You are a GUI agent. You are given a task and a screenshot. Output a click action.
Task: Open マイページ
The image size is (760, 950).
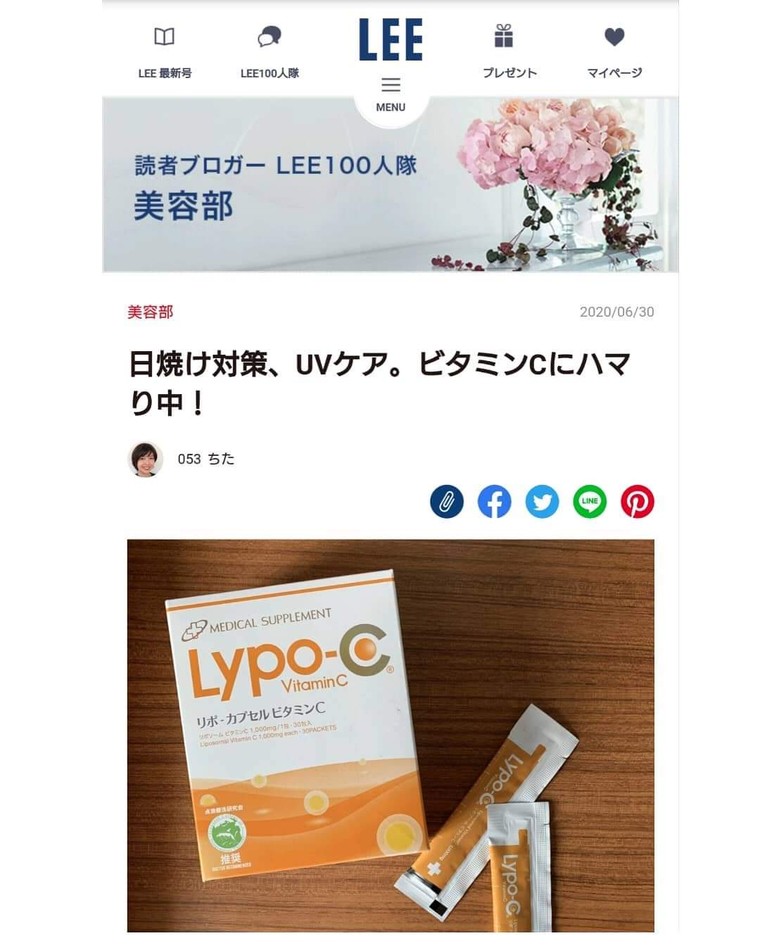(614, 52)
